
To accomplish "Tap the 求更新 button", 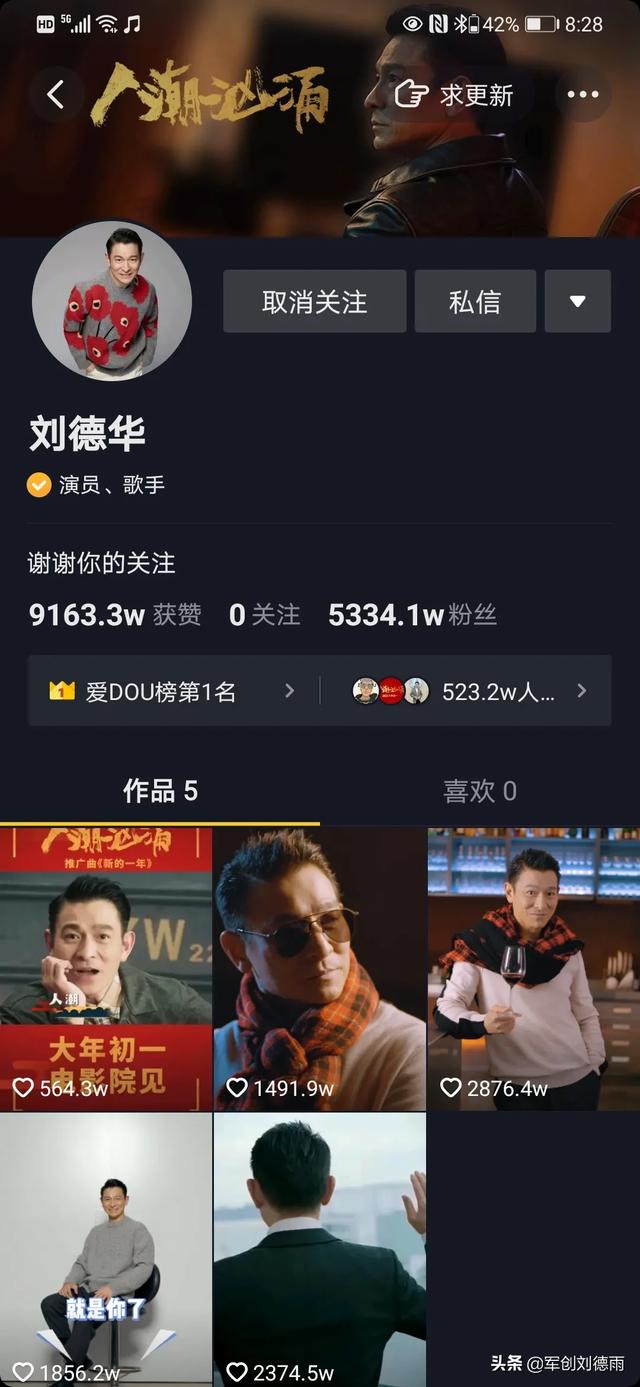I will pyautogui.click(x=455, y=95).
